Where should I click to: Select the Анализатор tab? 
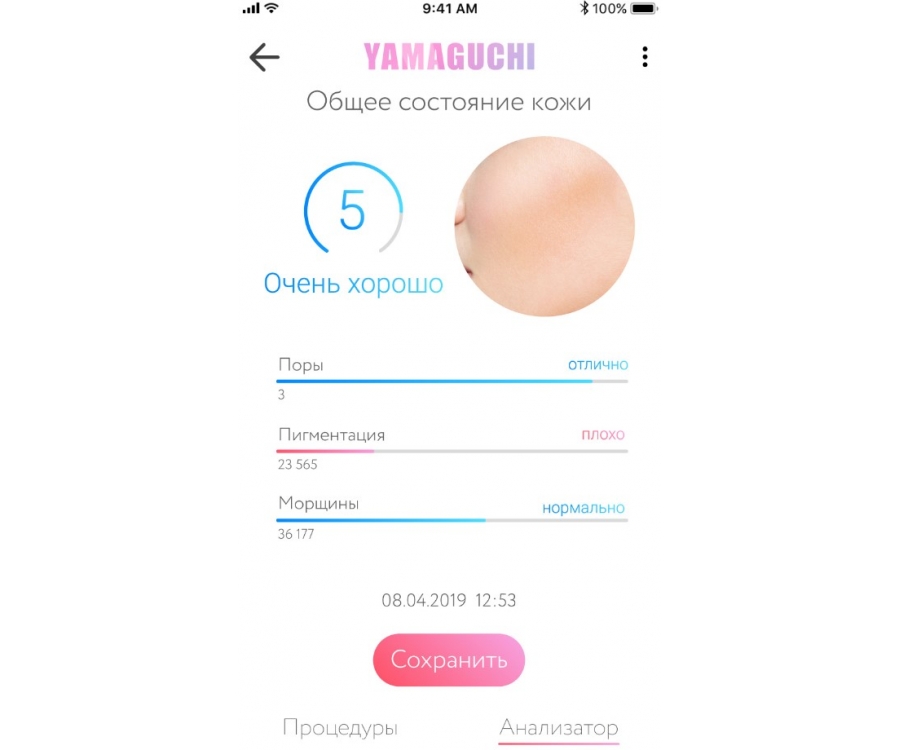pyautogui.click(x=559, y=728)
